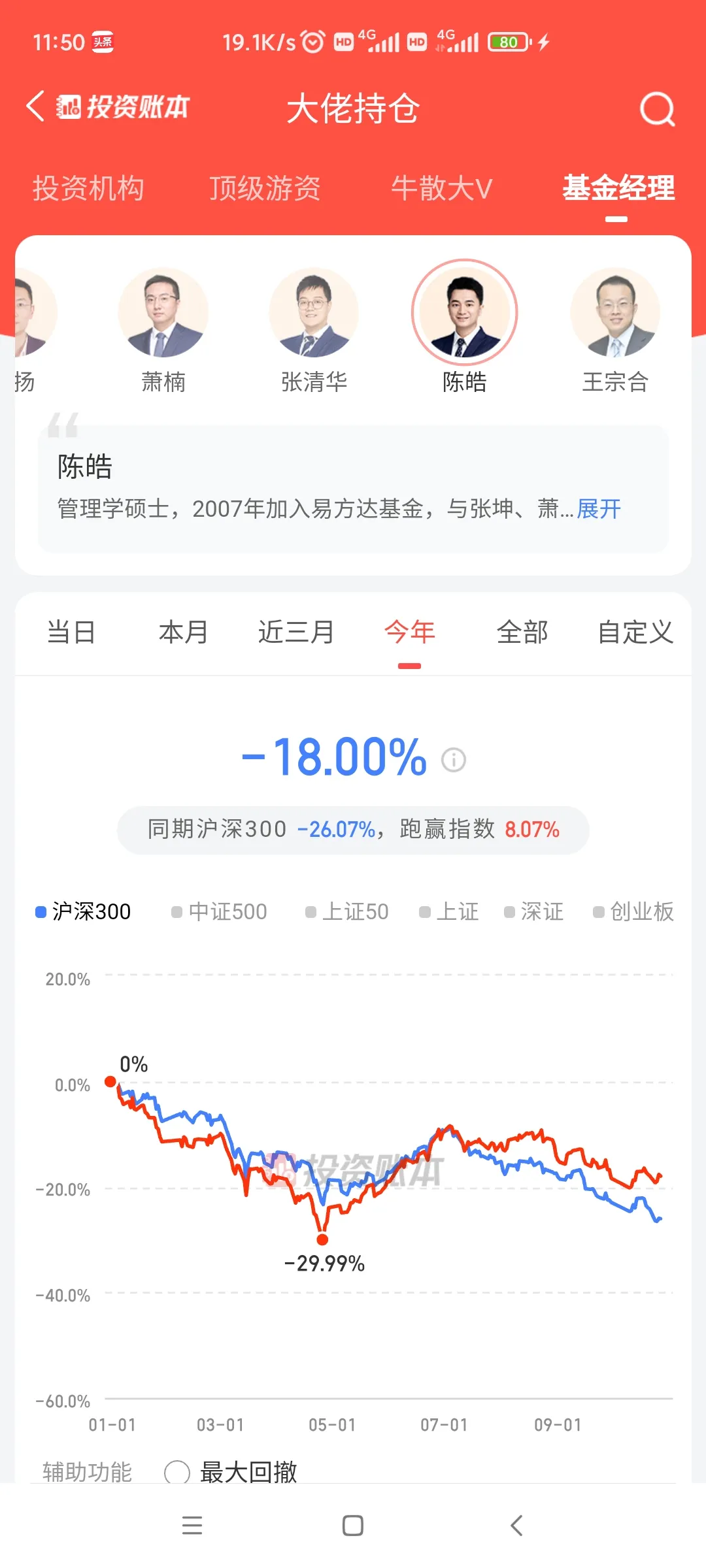Image resolution: width=706 pixels, height=1568 pixels.
Task: Tap the system home button
Action: point(353,1526)
